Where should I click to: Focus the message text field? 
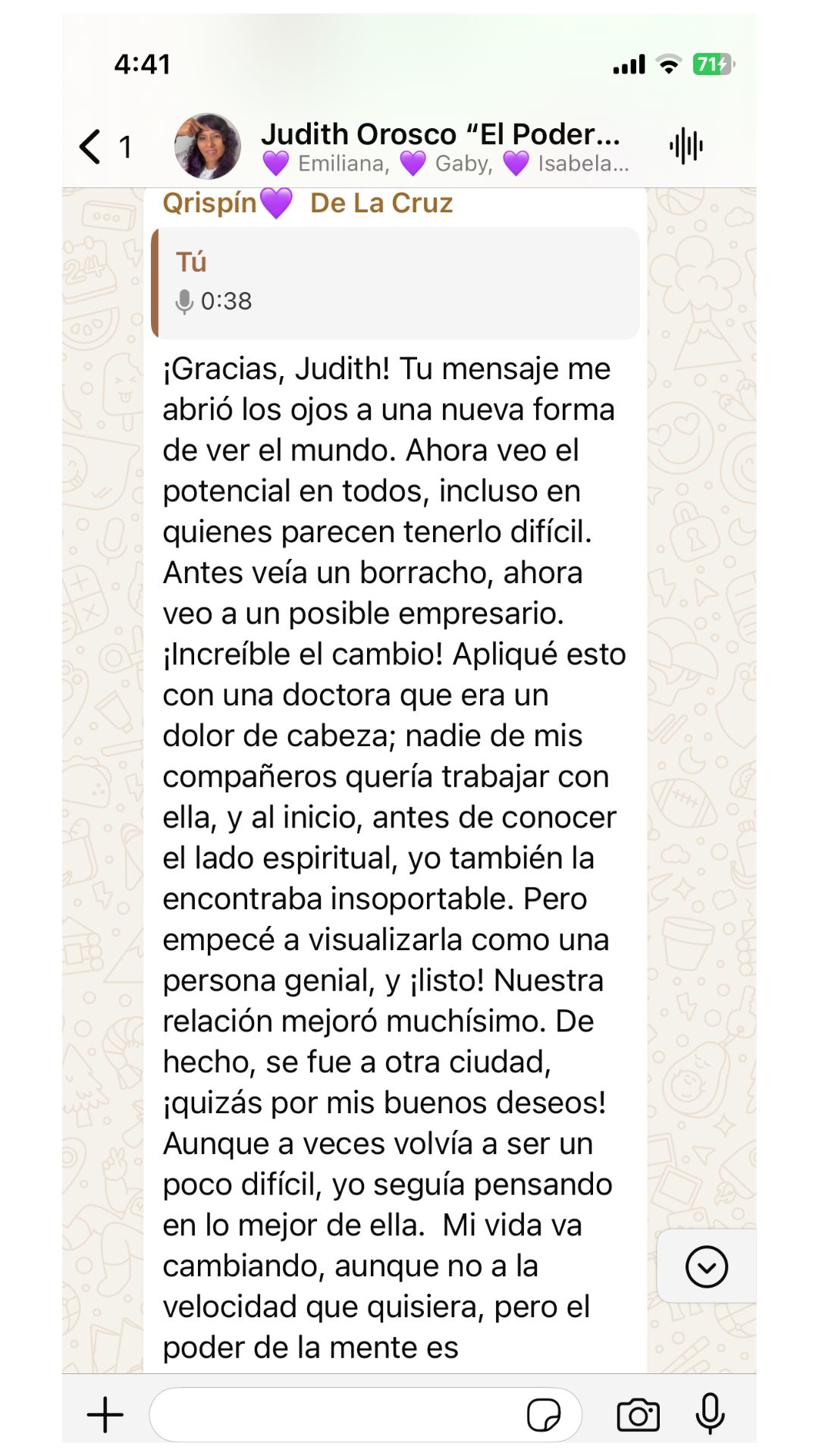(x=334, y=1415)
